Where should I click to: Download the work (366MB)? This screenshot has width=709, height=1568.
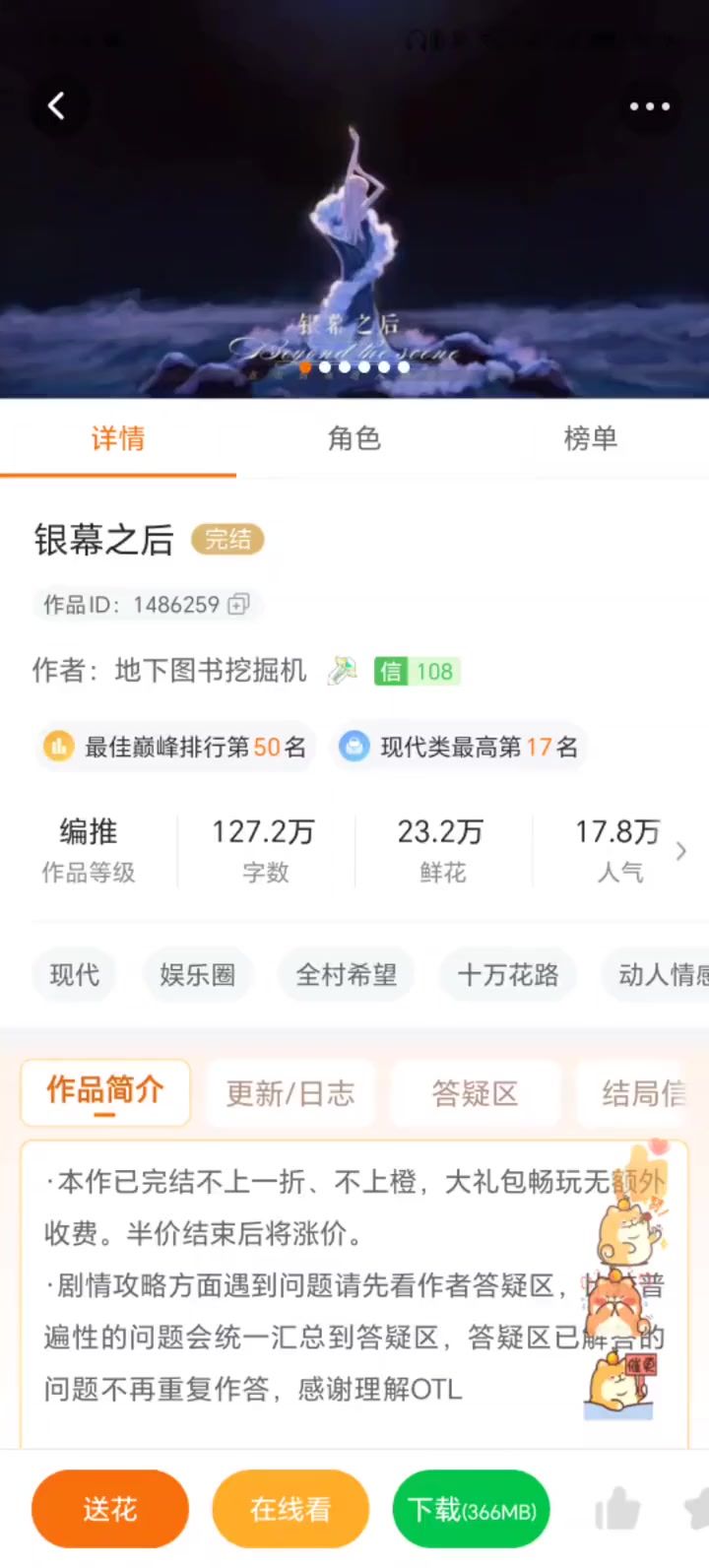[472, 1509]
